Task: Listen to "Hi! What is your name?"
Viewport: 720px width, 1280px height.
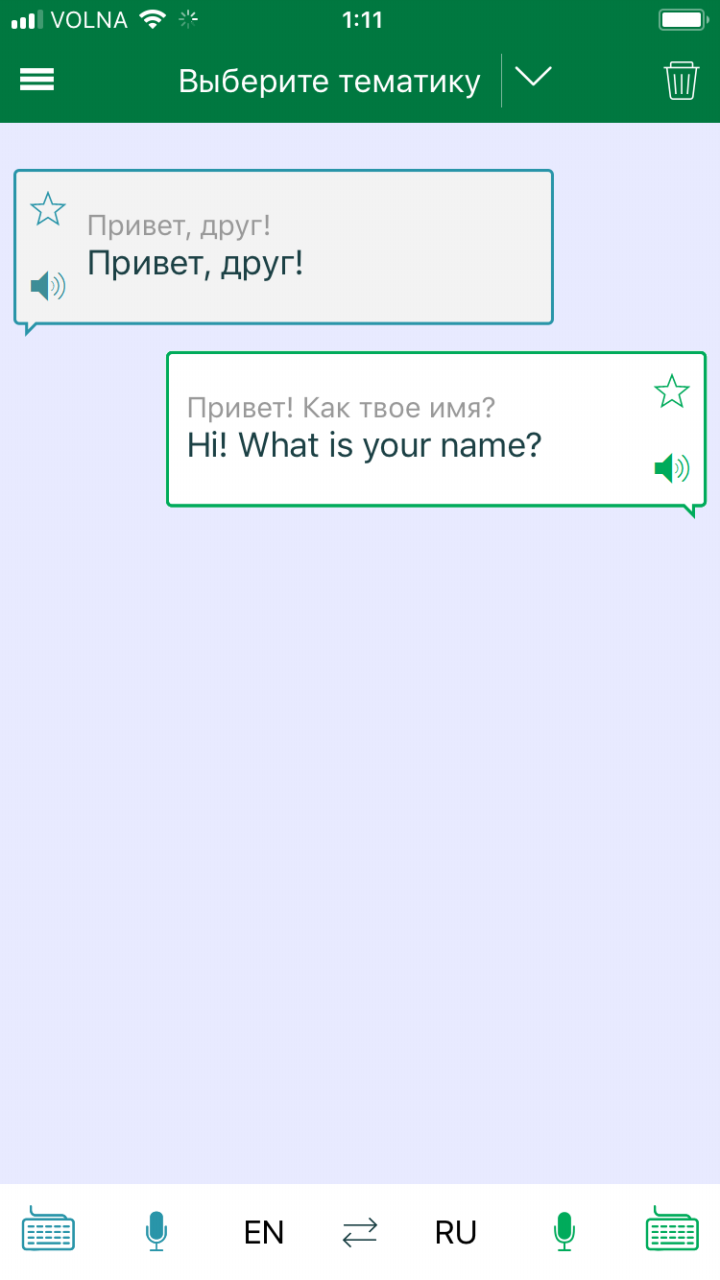Action: coord(671,467)
